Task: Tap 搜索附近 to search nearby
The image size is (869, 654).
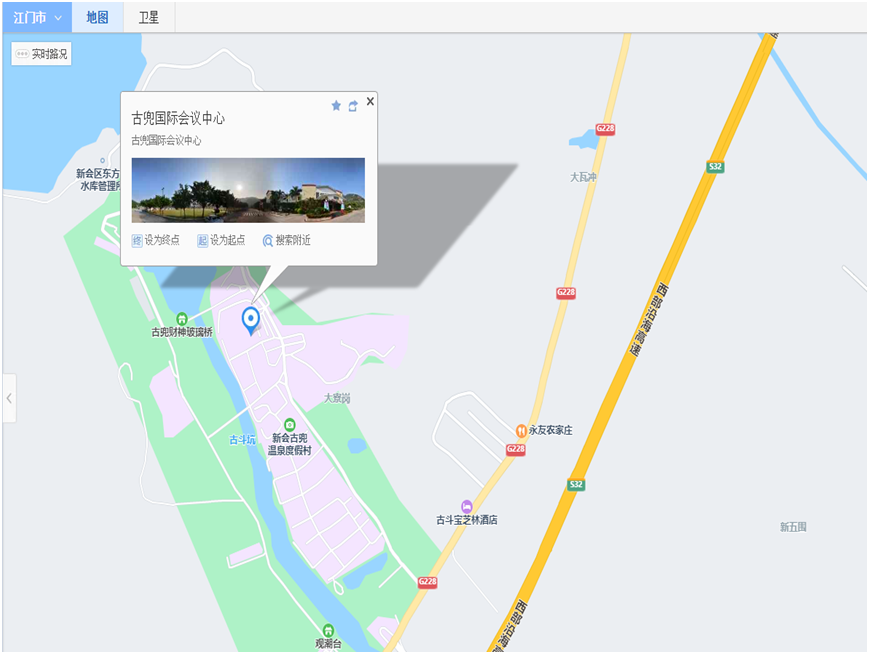Action: coord(287,240)
